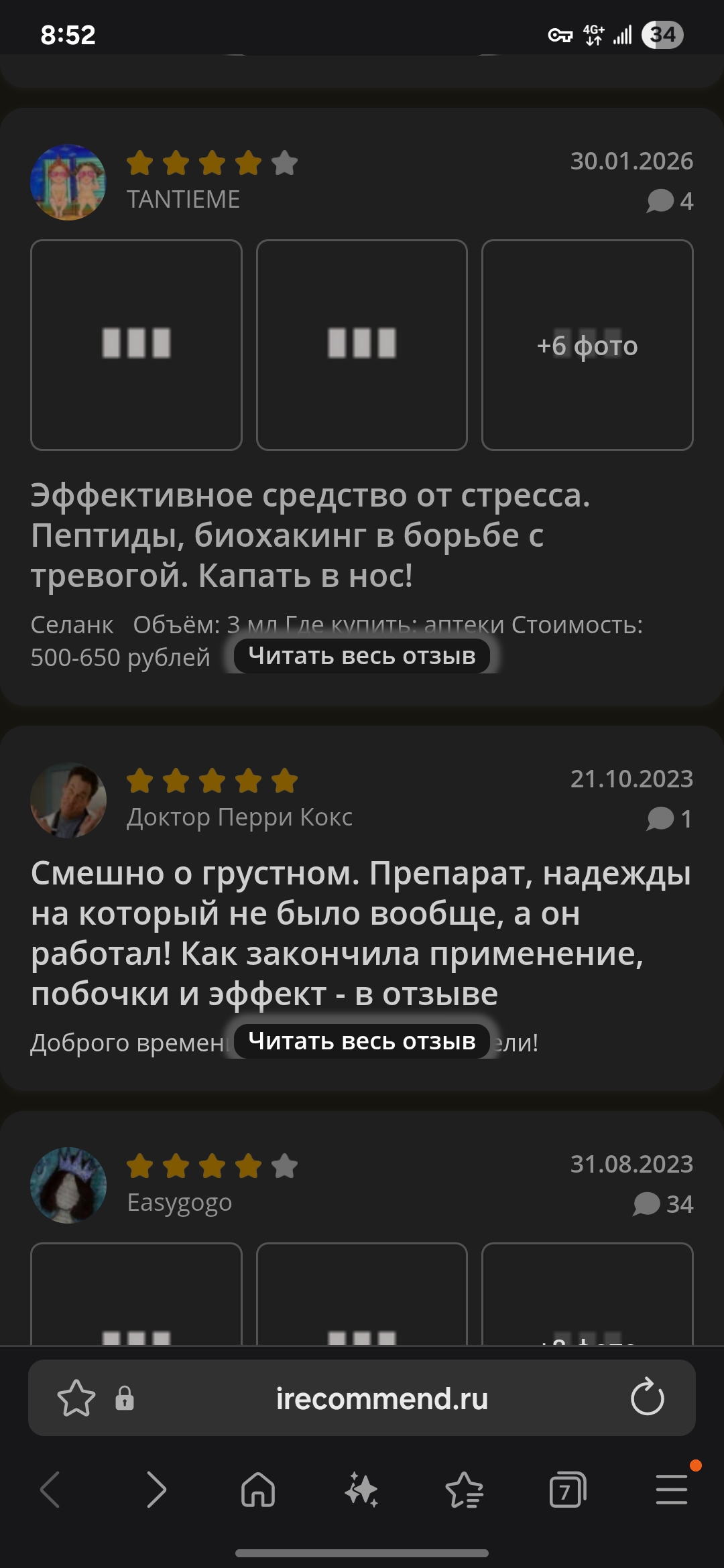
Task: Read the full review by Доктор Перри Кокс
Action: 361,1041
